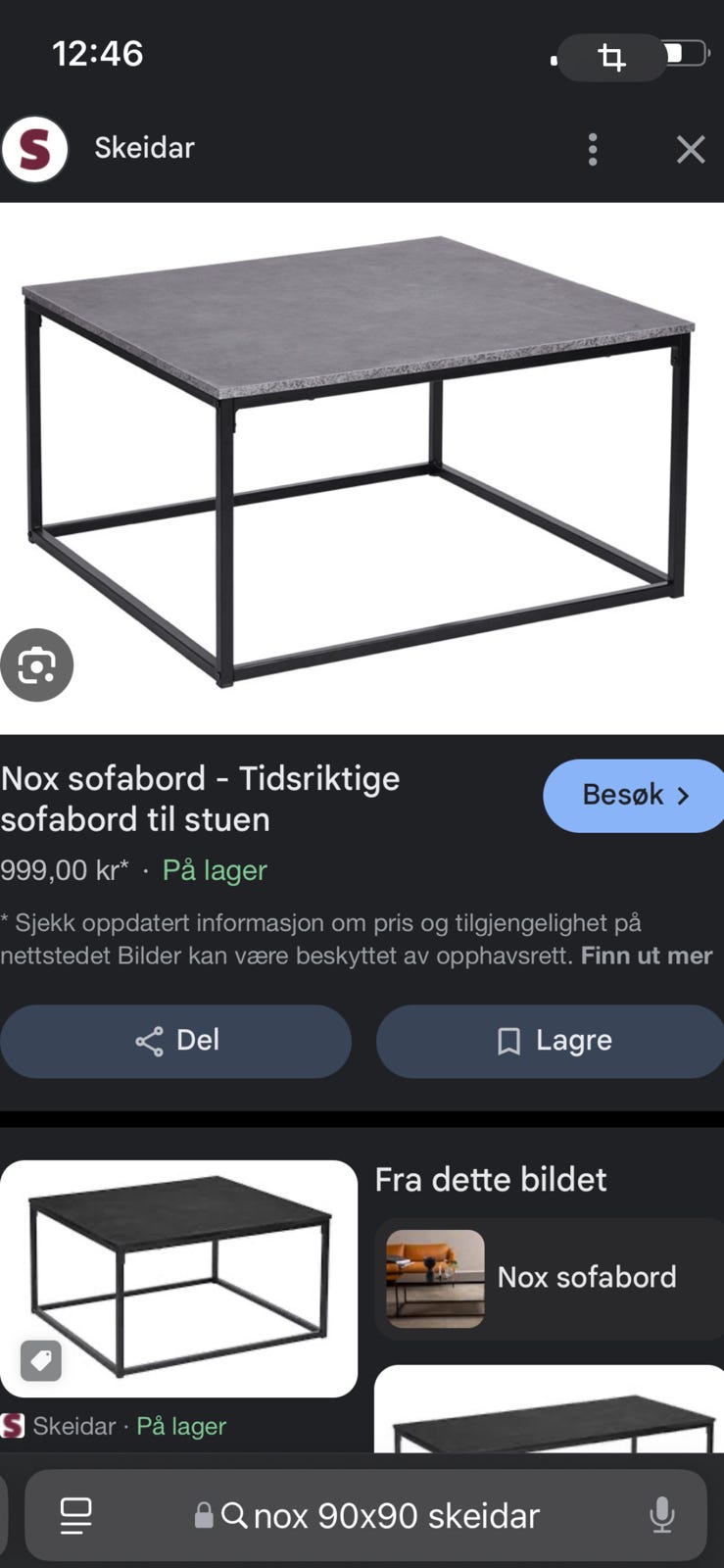
Task: Tap the green På lager availability link
Action: (214, 870)
